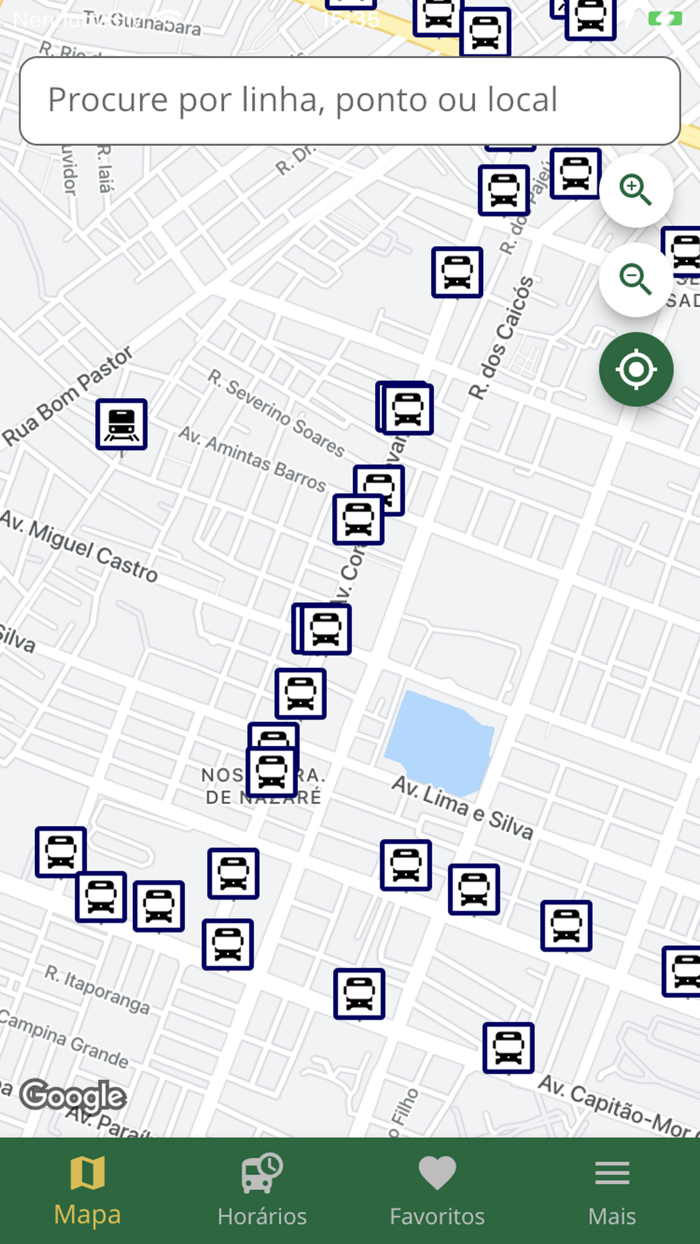Select the Mapa tab

click(87, 1190)
